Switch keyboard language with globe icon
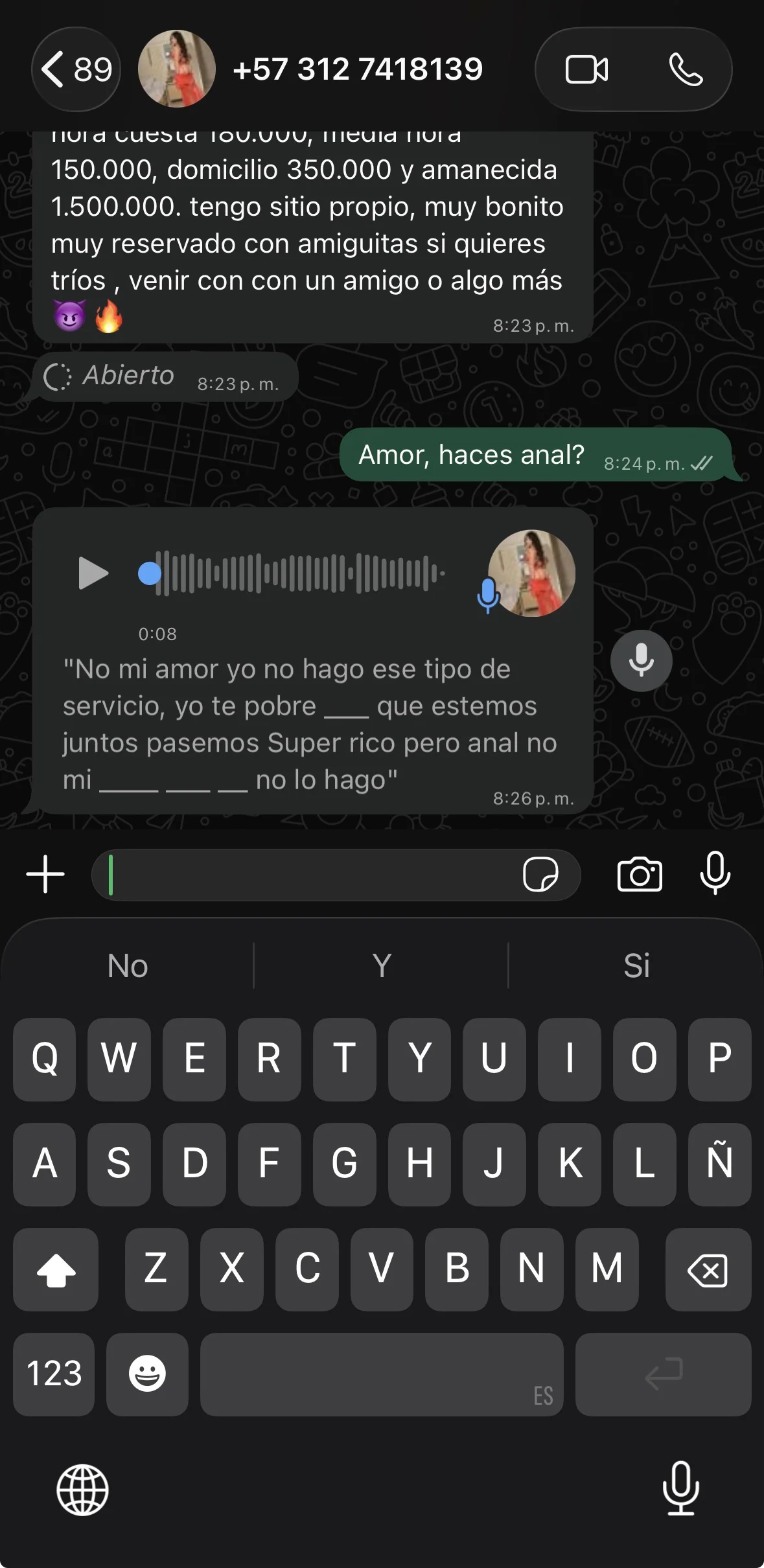The height and width of the screenshot is (1568, 764). coord(82,1490)
